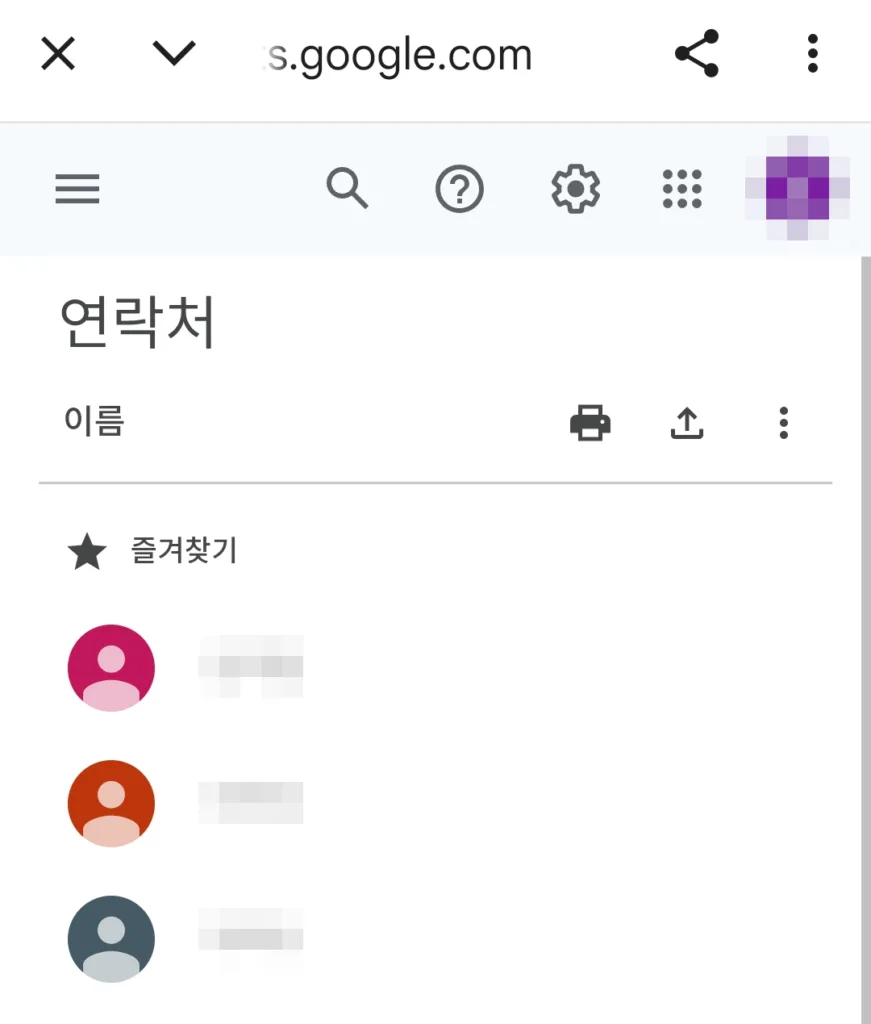Click the export contacts icon
Image resolution: width=871 pixels, height=1024 pixels.
point(686,423)
